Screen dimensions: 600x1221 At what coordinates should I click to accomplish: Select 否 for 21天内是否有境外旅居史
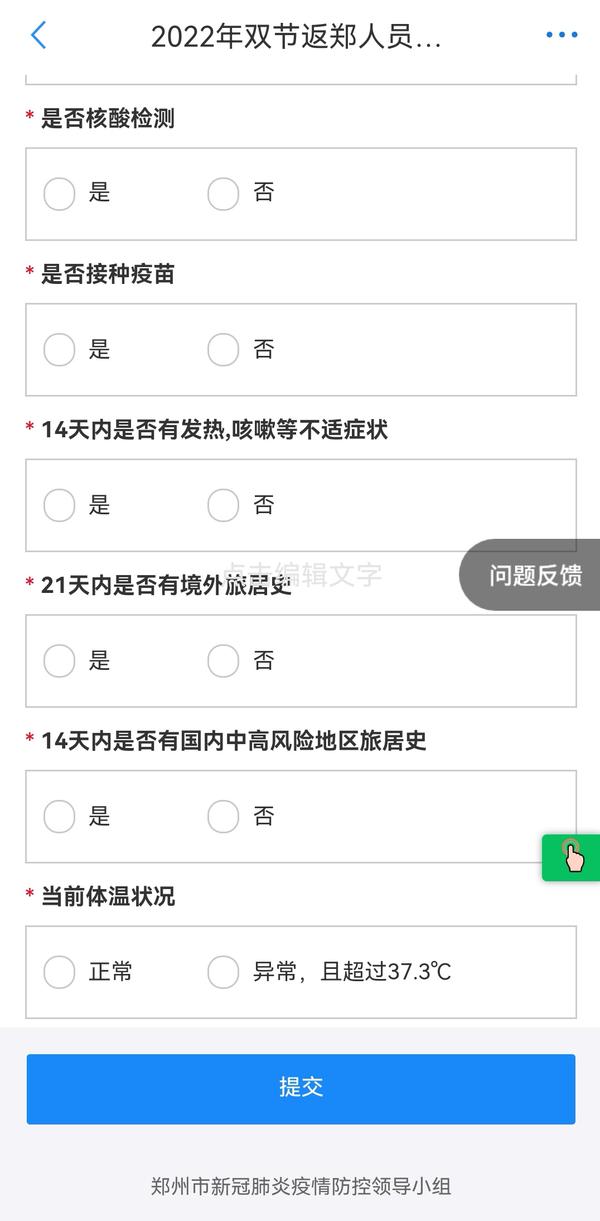[224, 661]
